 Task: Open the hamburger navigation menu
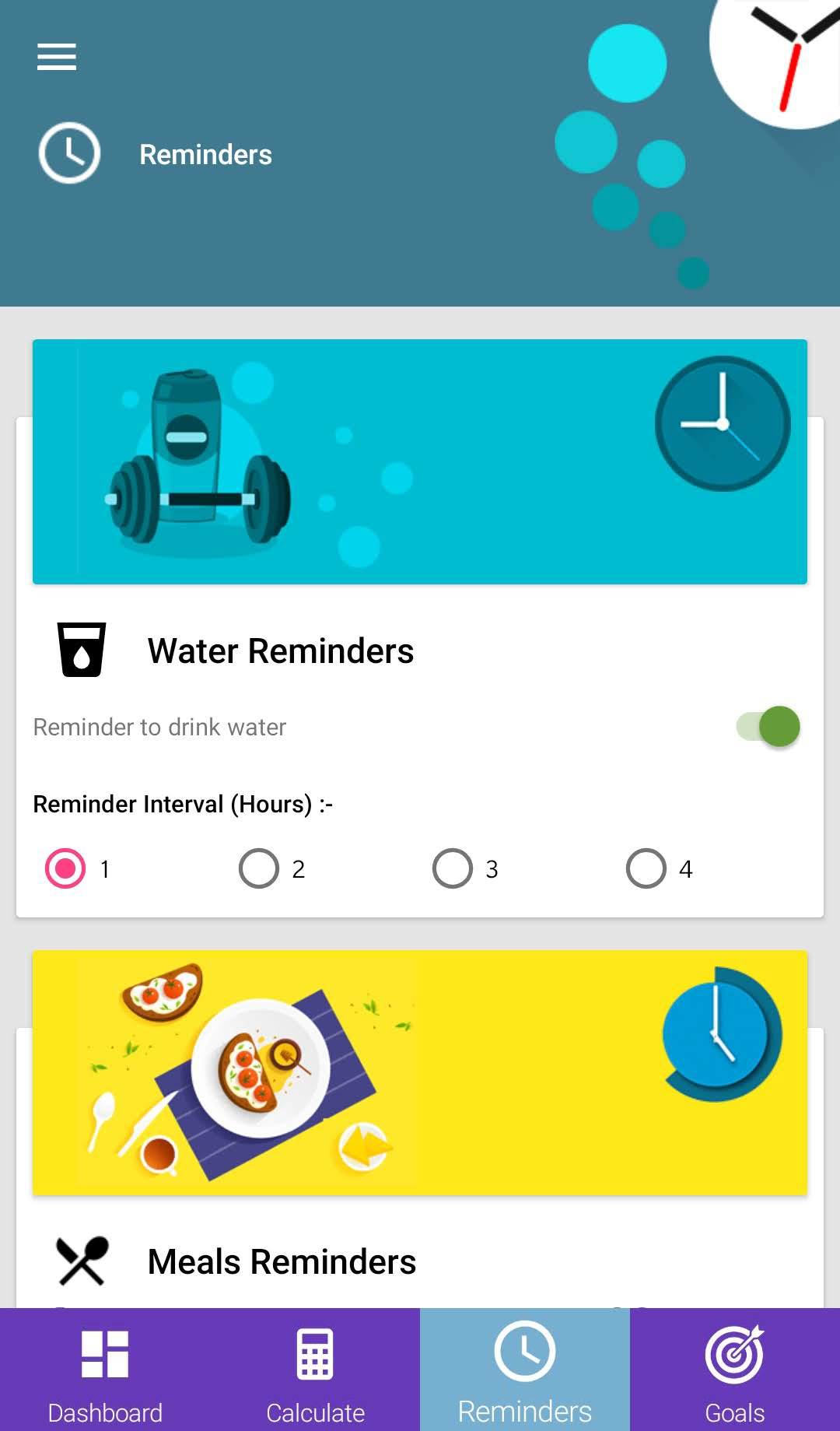tap(57, 57)
